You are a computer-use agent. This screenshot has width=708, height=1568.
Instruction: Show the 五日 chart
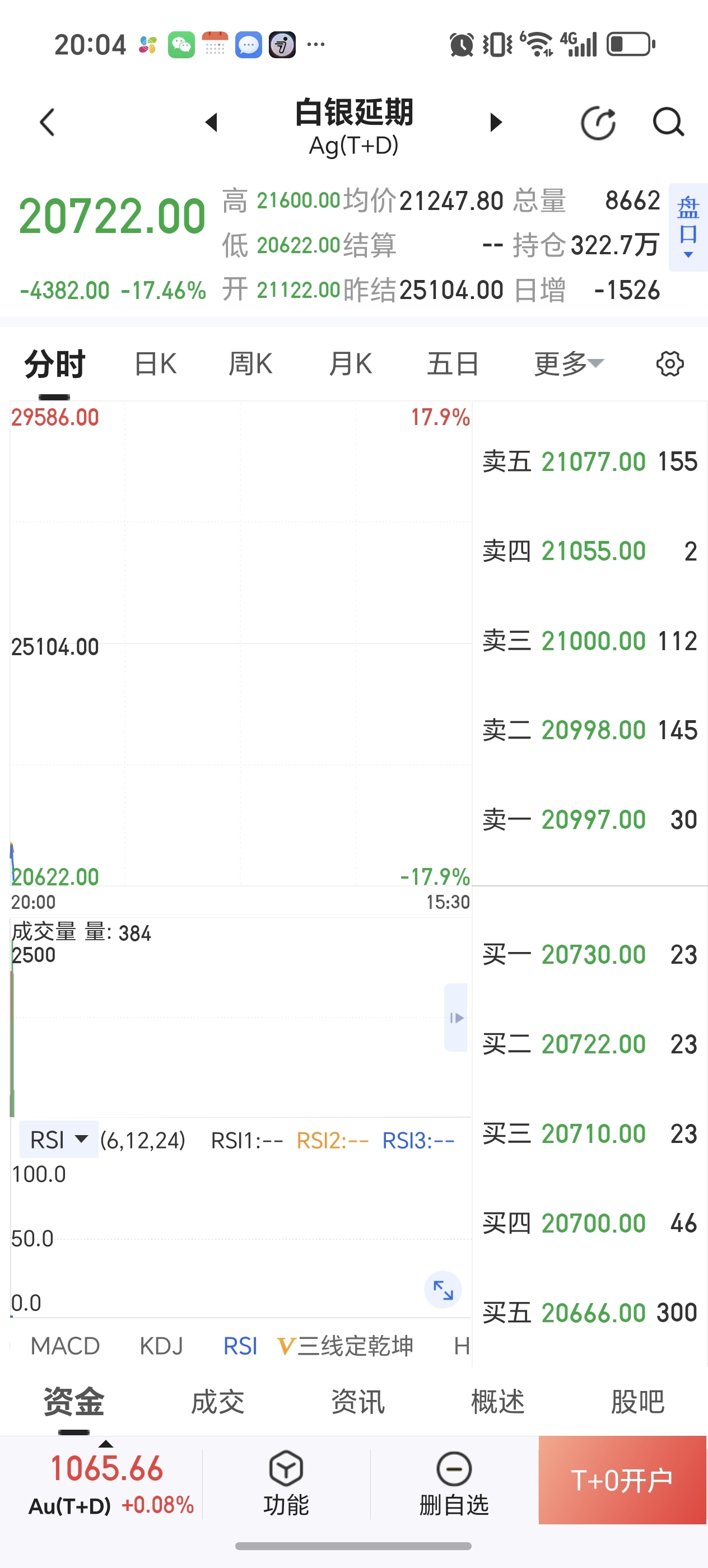coord(453,364)
